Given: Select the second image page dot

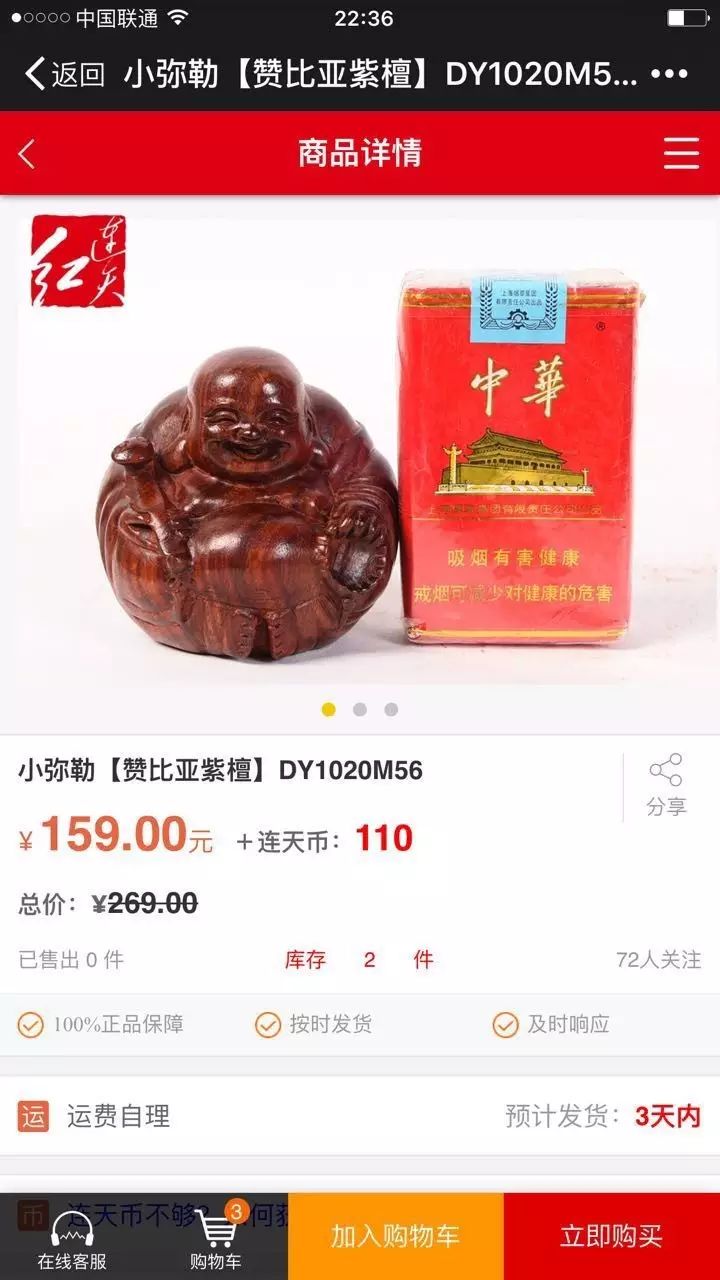Looking at the screenshot, I should tap(360, 709).
